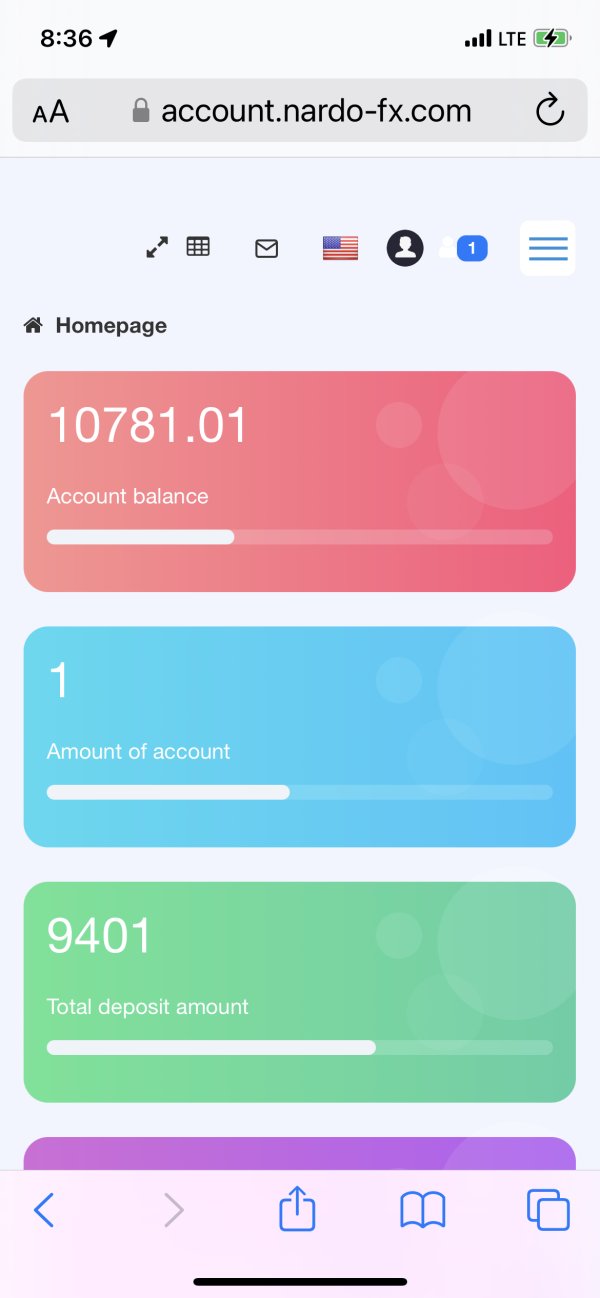The image size is (600, 1298).
Task: Open the hamburger menu
Action: click(548, 248)
